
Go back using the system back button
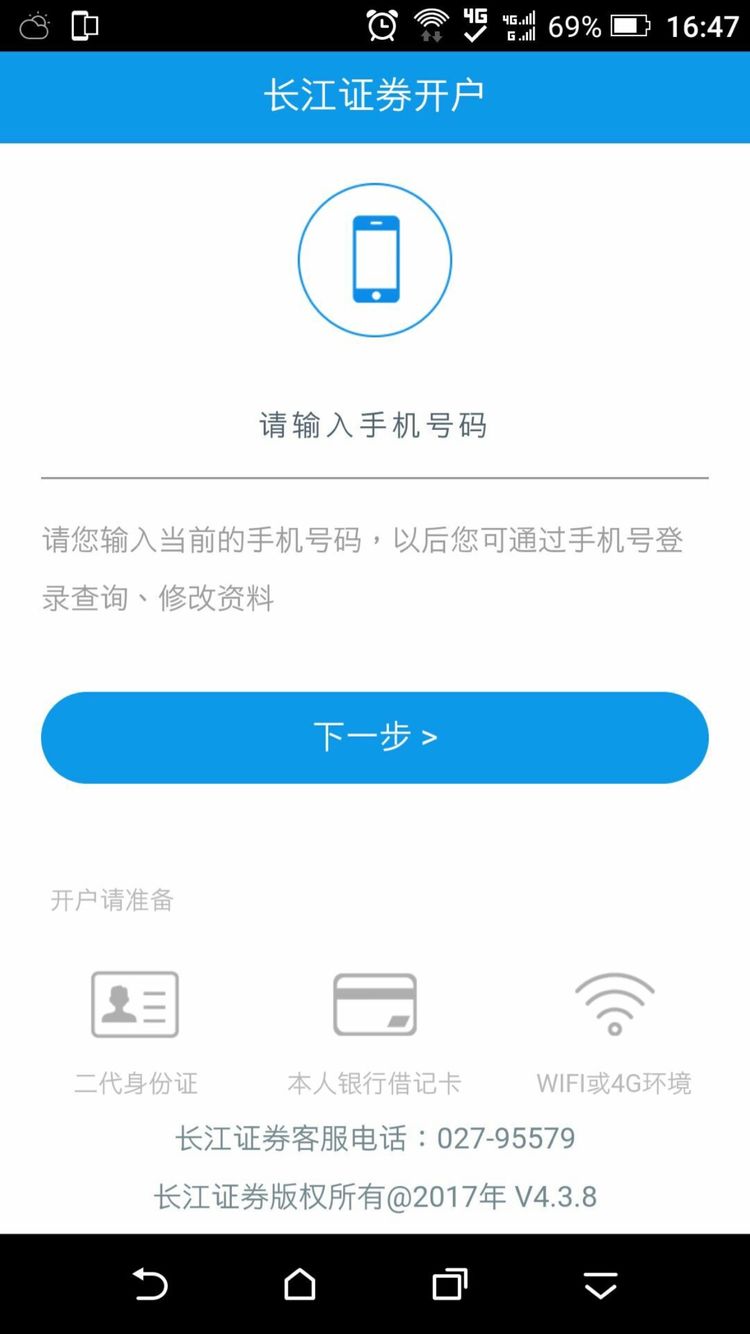[x=150, y=1284]
